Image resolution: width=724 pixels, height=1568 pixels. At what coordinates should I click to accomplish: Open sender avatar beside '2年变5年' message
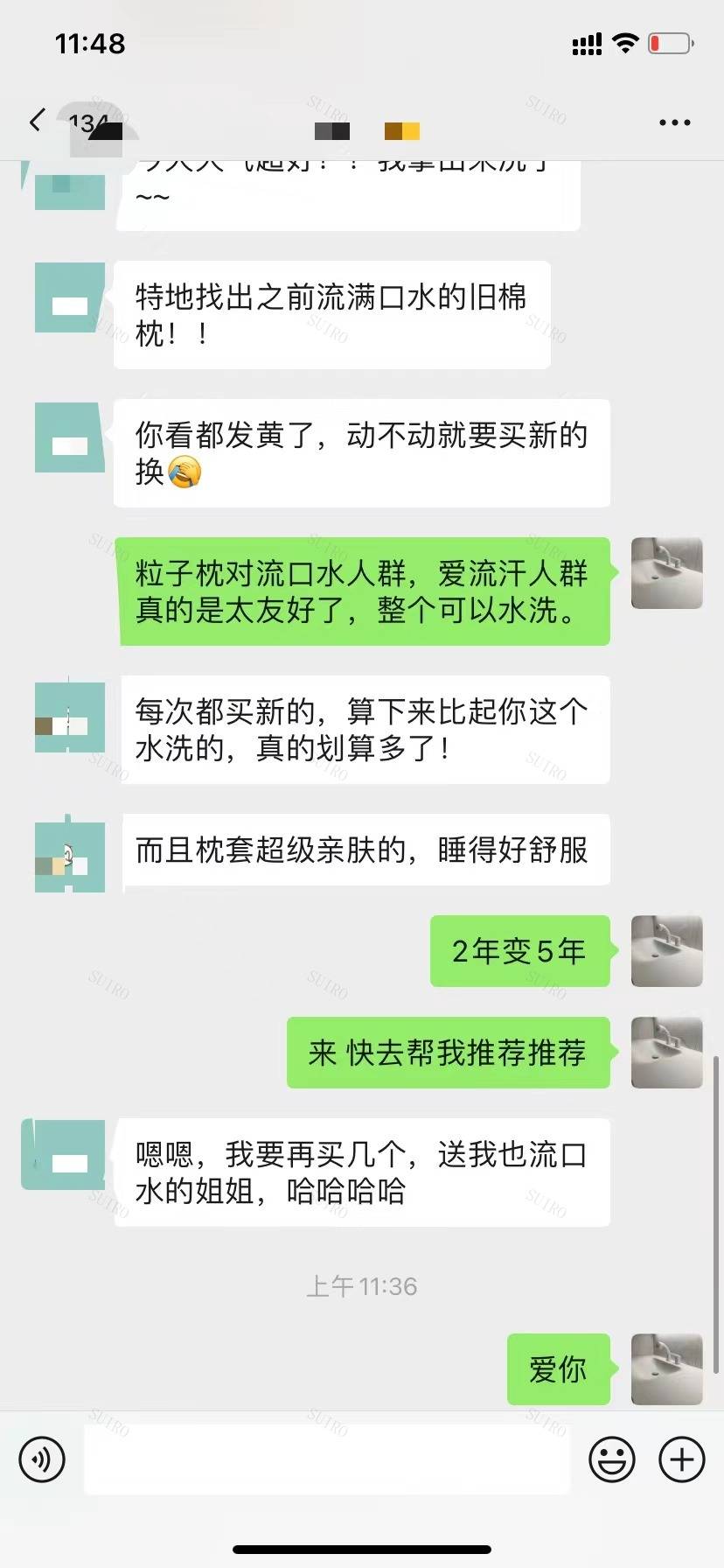pyautogui.click(x=666, y=950)
